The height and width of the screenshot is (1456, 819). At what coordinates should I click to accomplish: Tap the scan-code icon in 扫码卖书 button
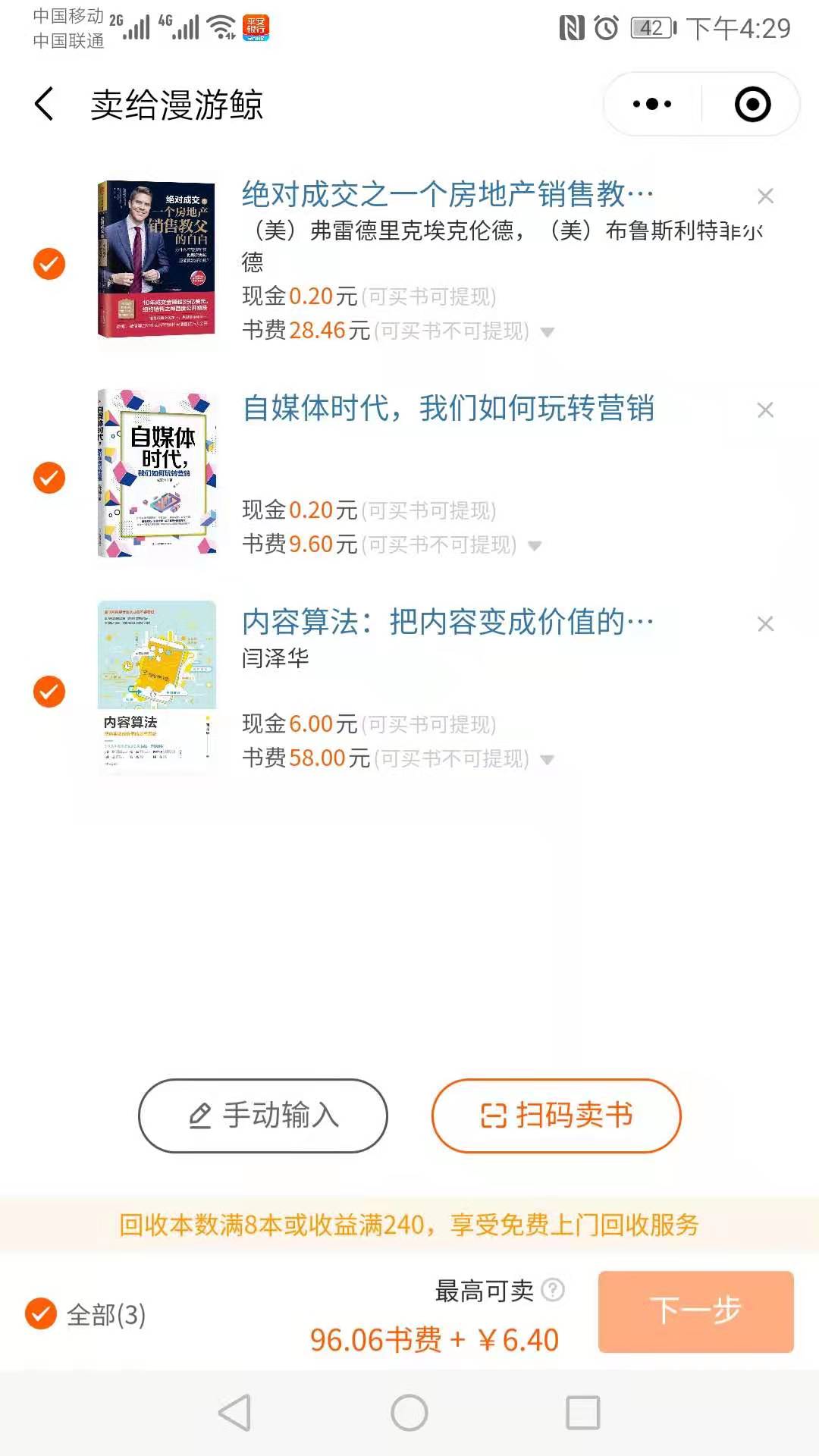(x=494, y=1116)
